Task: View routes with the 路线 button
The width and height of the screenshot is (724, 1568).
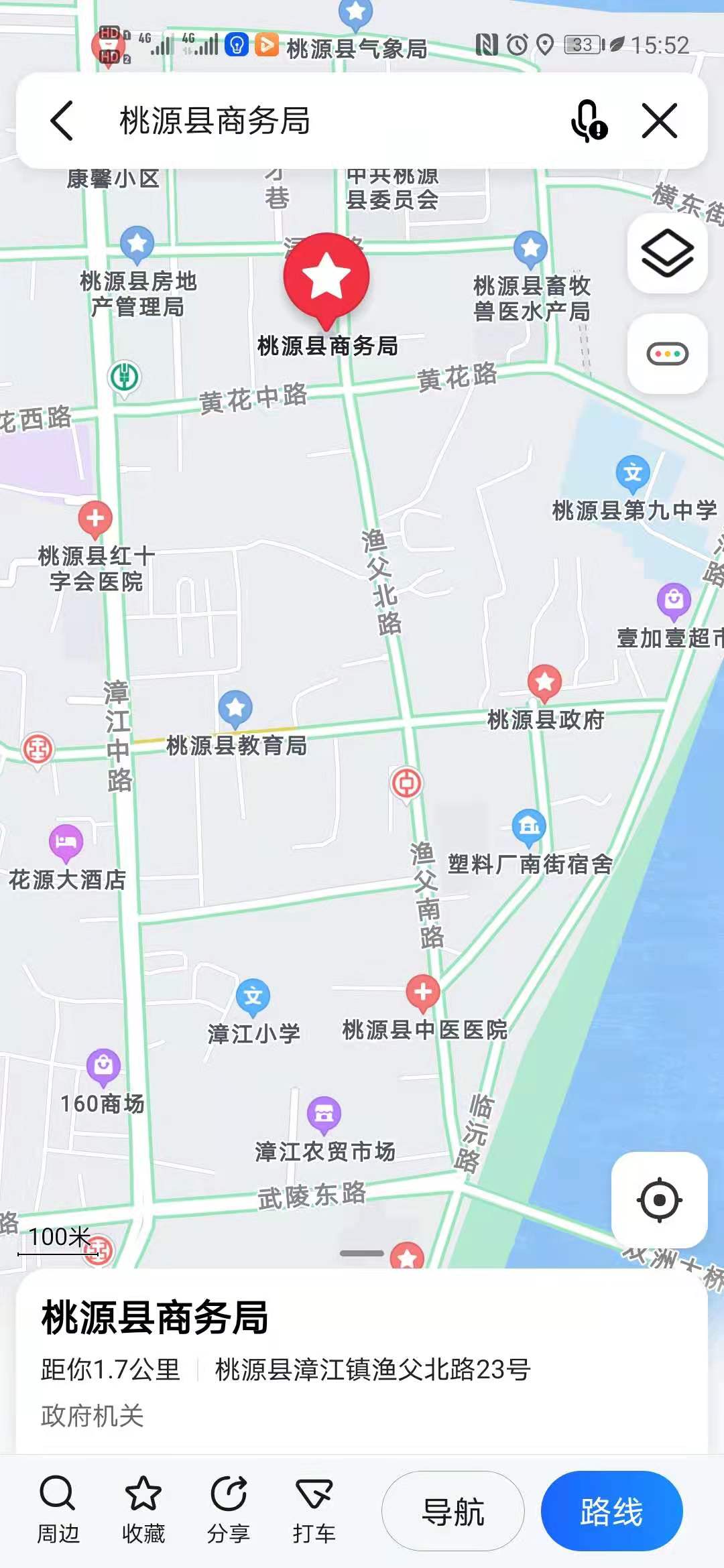Action: tap(611, 1511)
